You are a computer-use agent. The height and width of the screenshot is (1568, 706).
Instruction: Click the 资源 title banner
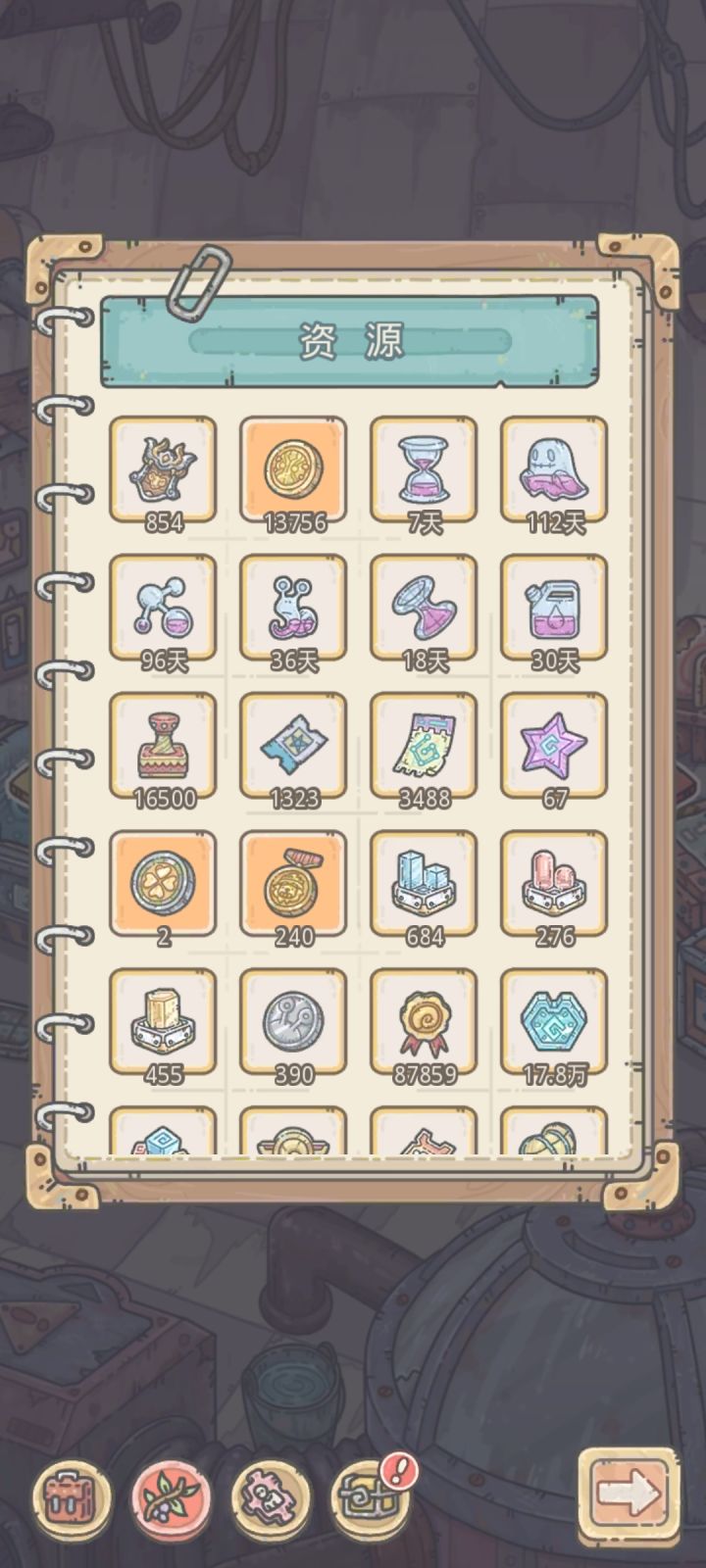tap(353, 341)
